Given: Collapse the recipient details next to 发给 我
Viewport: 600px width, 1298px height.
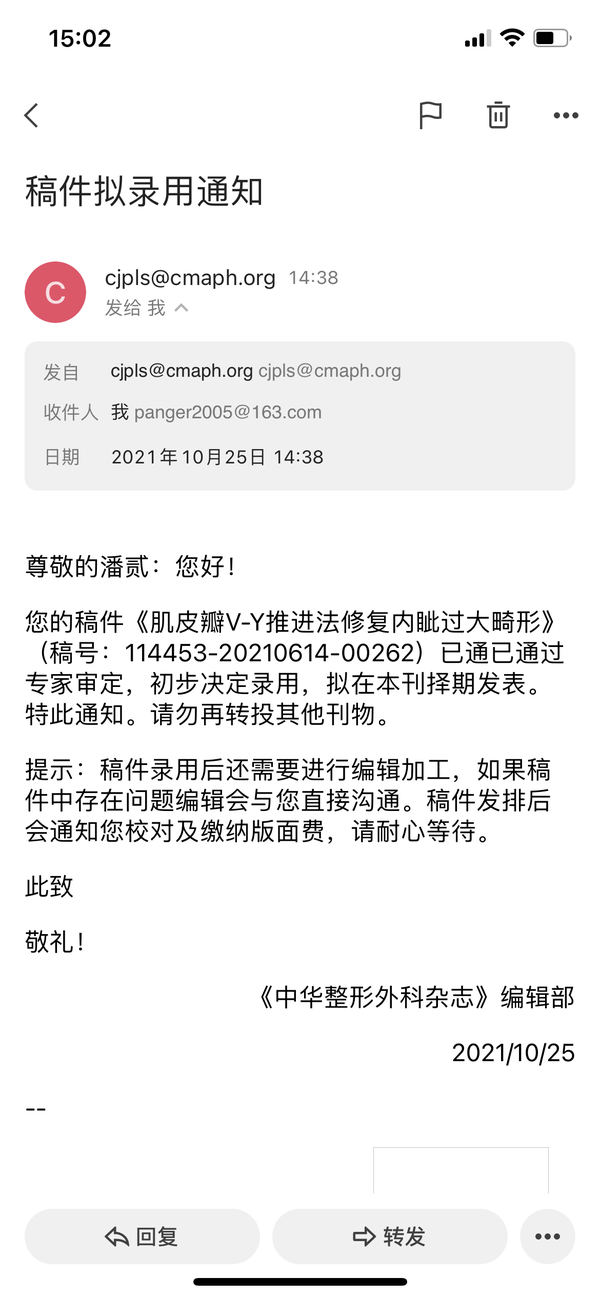Looking at the screenshot, I should coord(181,308).
